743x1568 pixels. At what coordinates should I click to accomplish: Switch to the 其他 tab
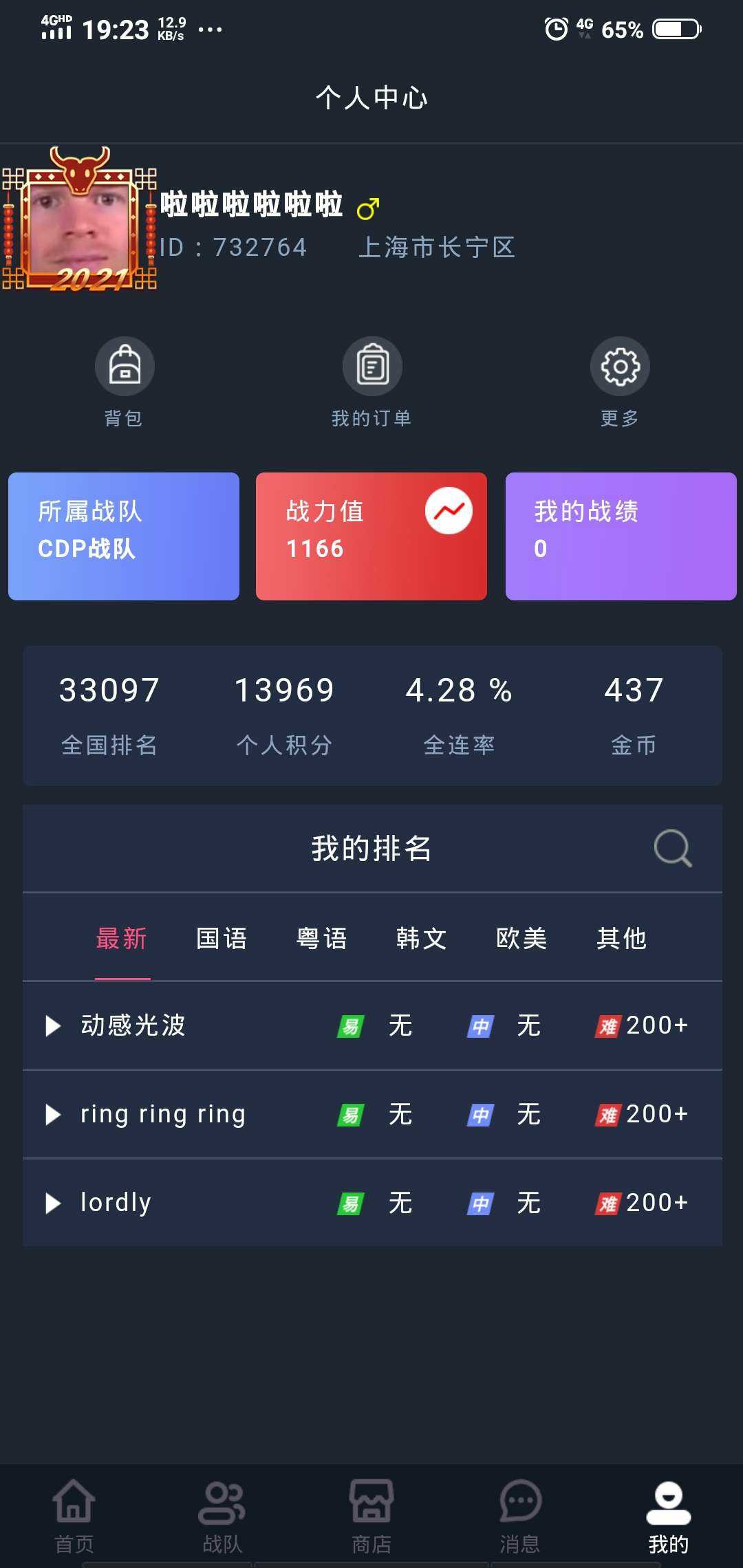tap(621, 939)
